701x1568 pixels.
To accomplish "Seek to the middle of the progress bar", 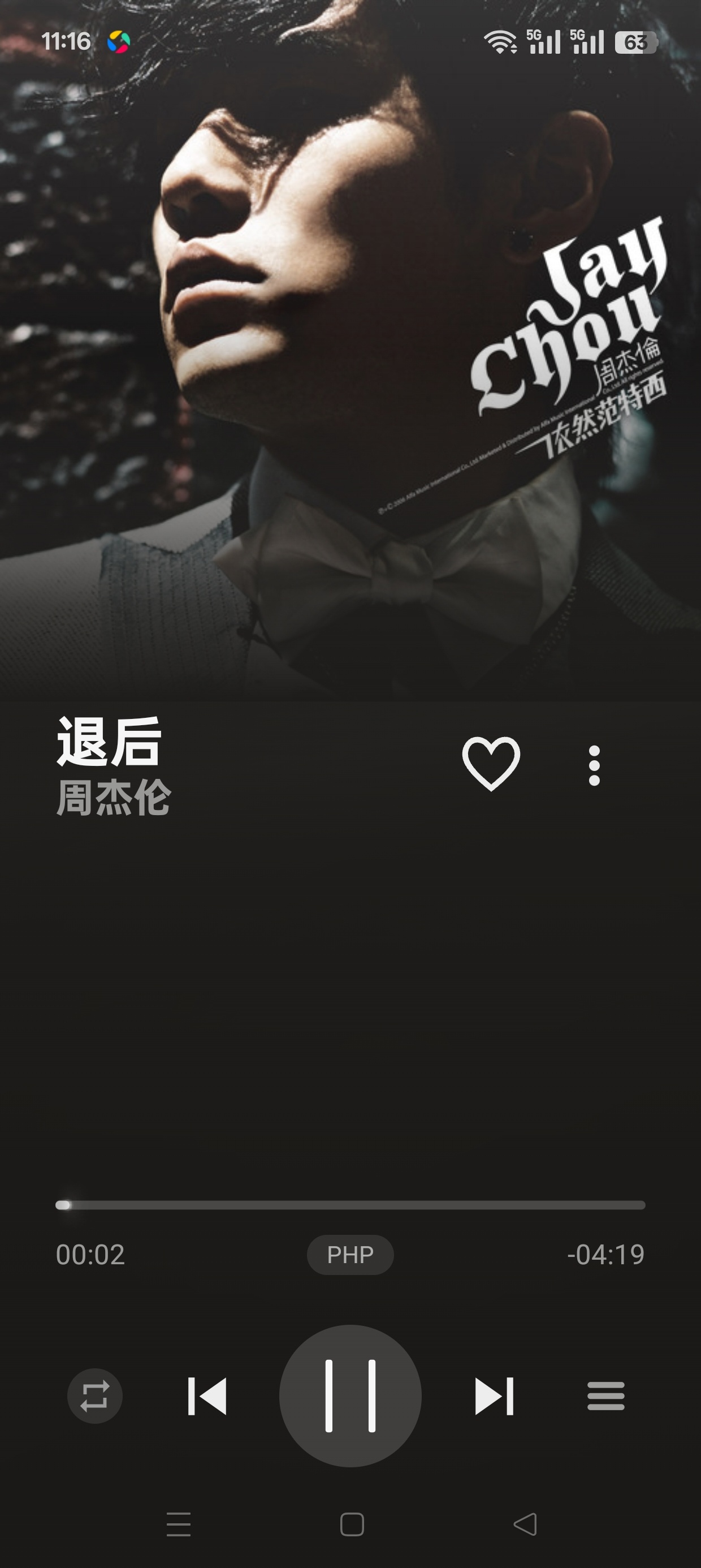I will tap(350, 1205).
